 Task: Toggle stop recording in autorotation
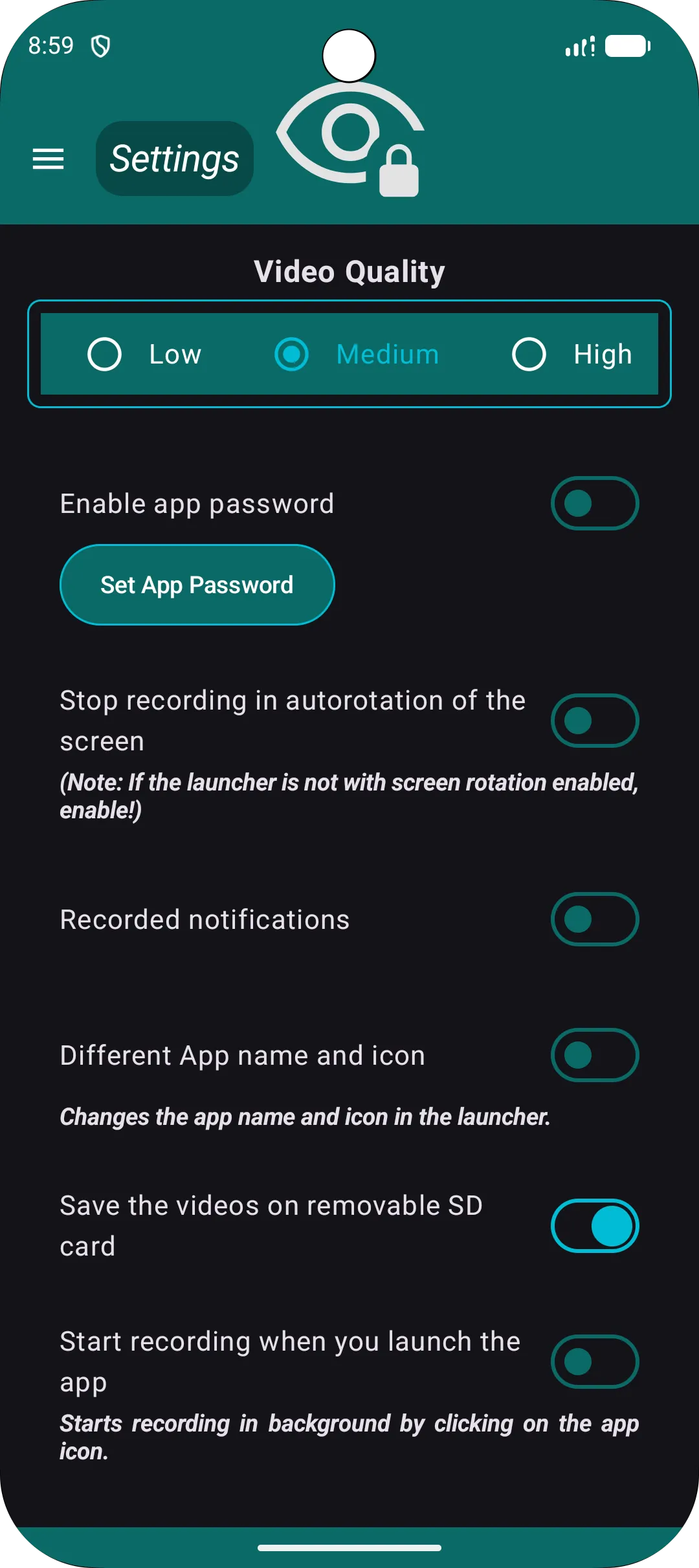tap(595, 720)
